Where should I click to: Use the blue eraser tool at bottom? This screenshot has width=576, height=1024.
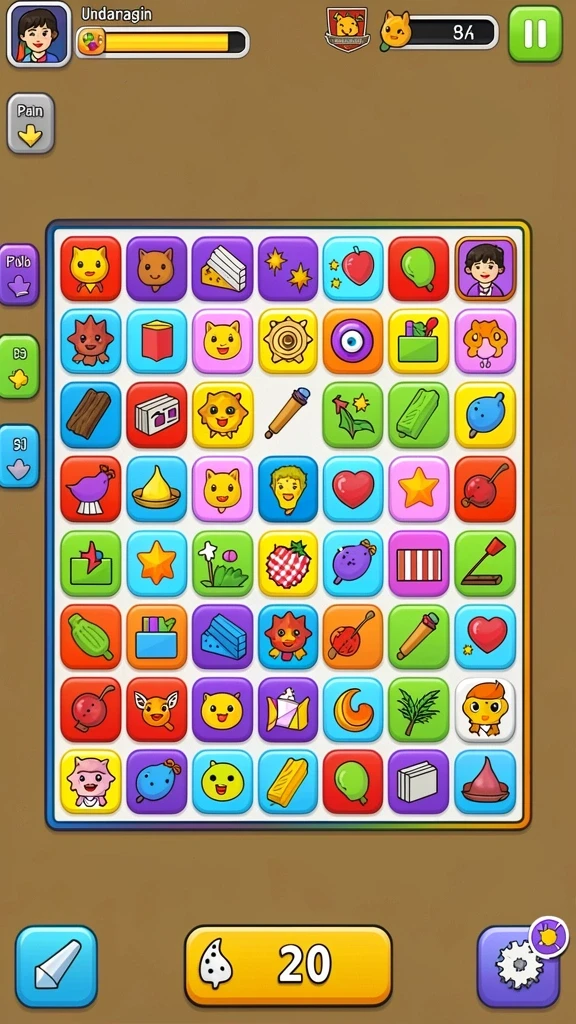[x=56, y=966]
